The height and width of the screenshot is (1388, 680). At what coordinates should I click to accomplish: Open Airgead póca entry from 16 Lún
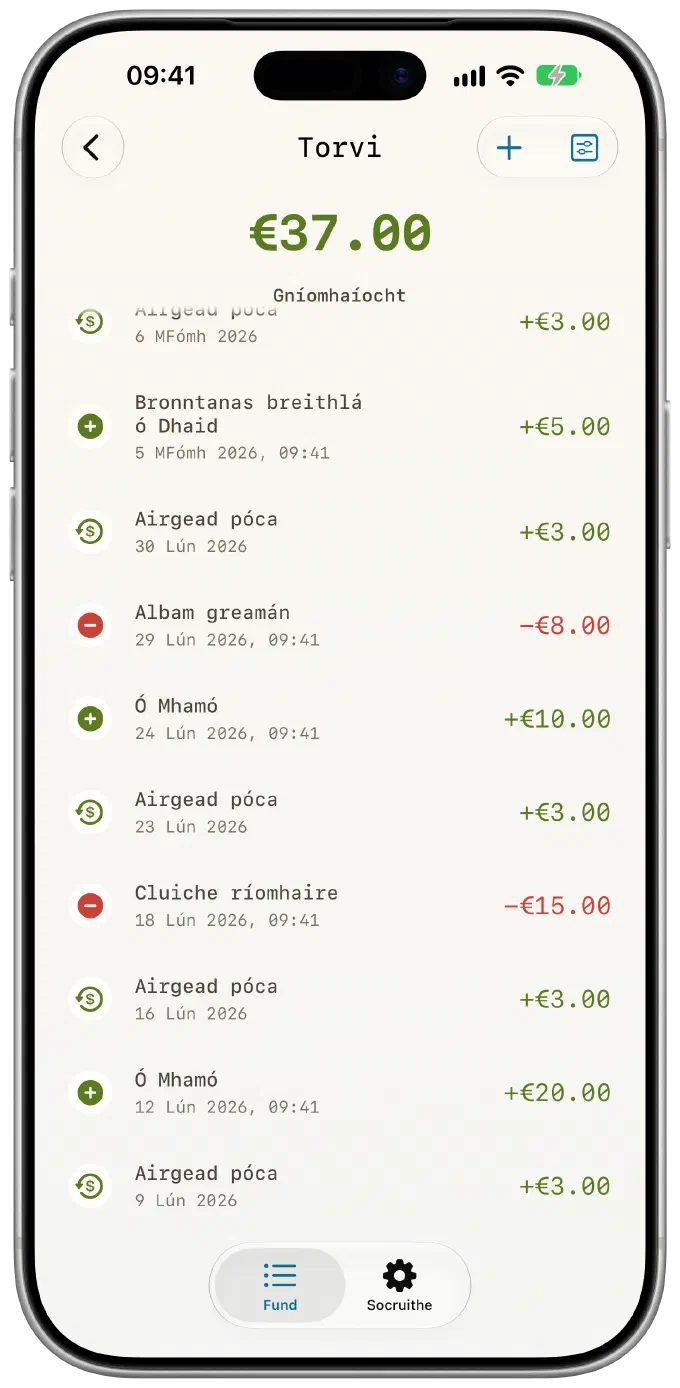(x=340, y=999)
